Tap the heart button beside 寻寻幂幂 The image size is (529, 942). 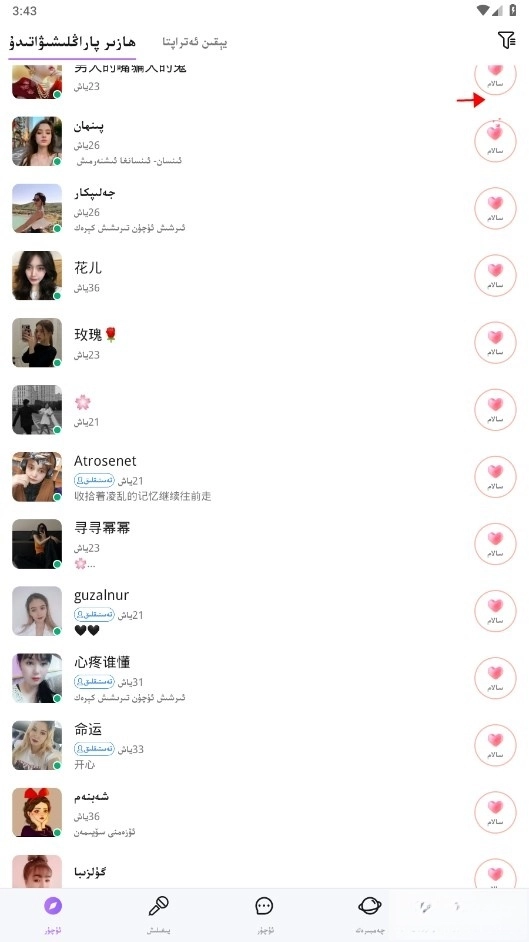[x=495, y=544]
